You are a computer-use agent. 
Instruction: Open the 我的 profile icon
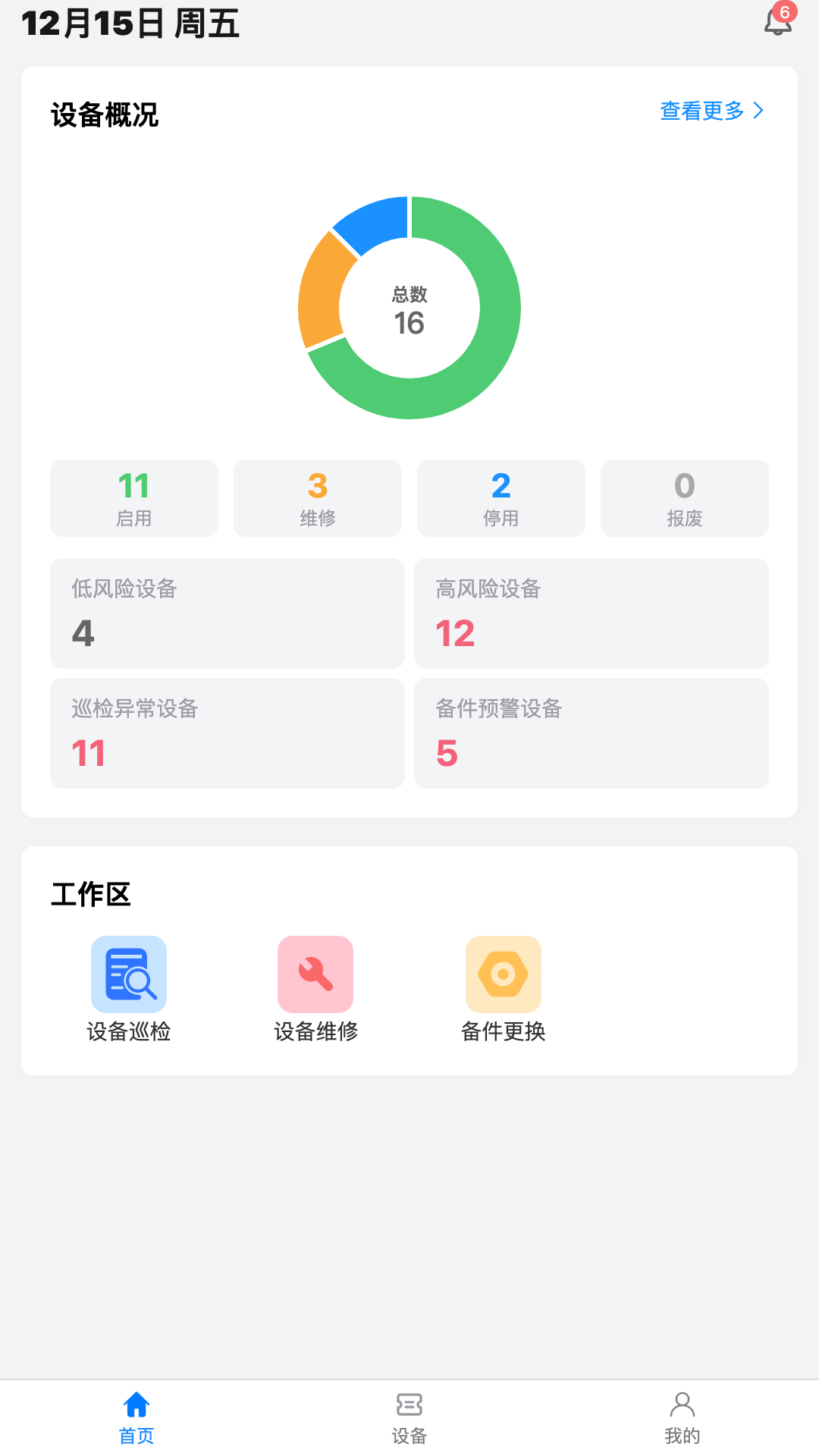click(682, 1403)
